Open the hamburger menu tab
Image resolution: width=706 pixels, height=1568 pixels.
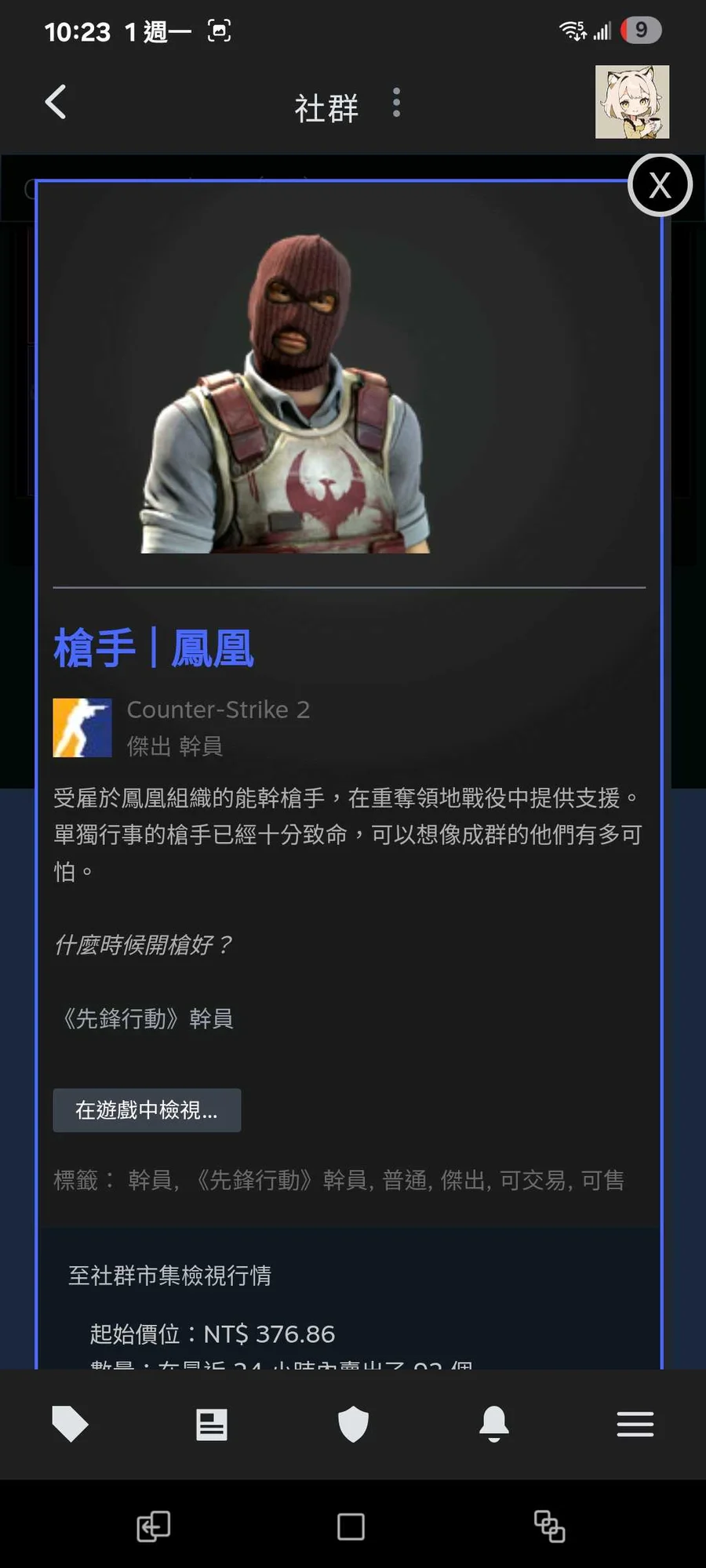coord(635,1424)
